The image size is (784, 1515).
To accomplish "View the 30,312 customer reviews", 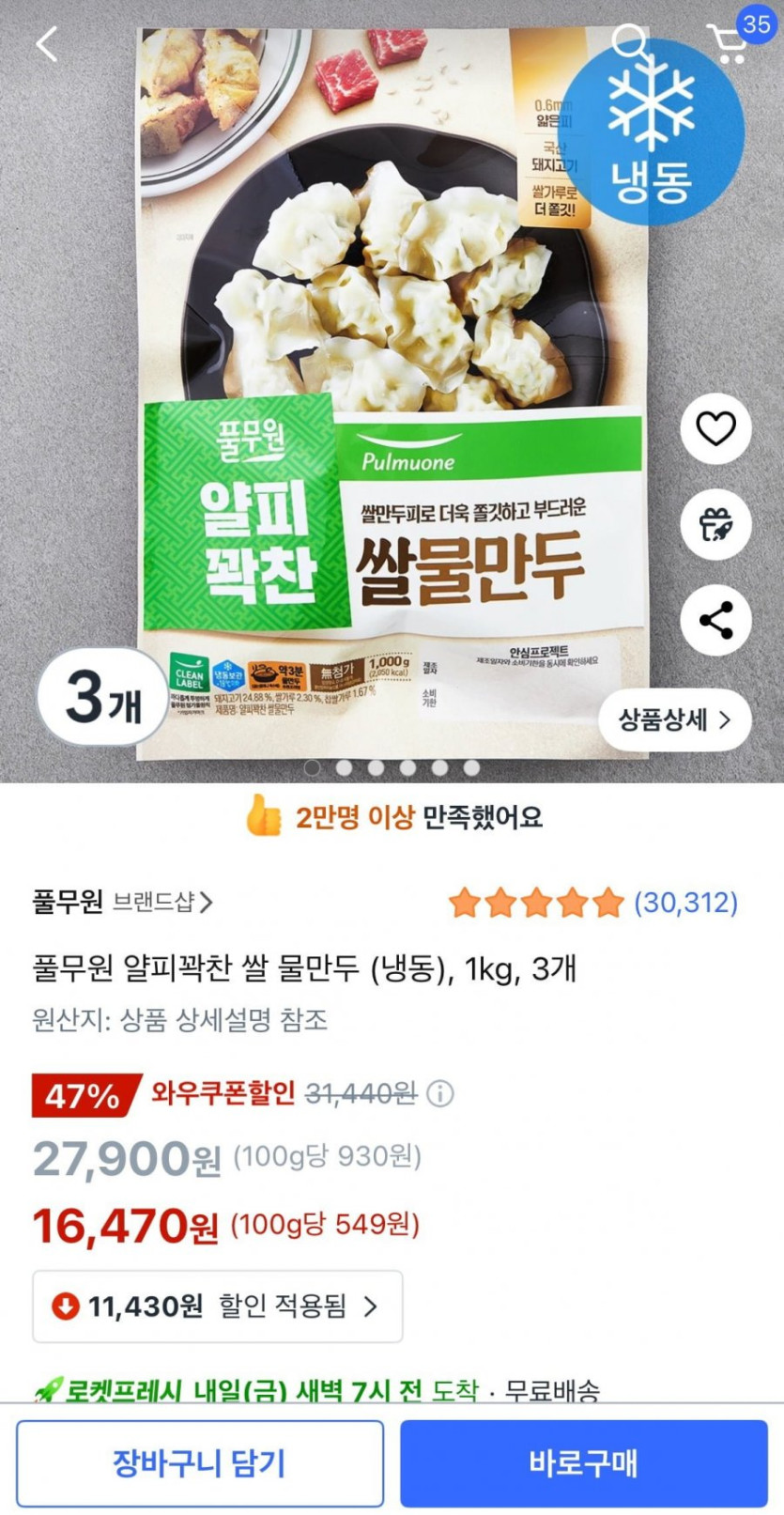I will click(685, 903).
